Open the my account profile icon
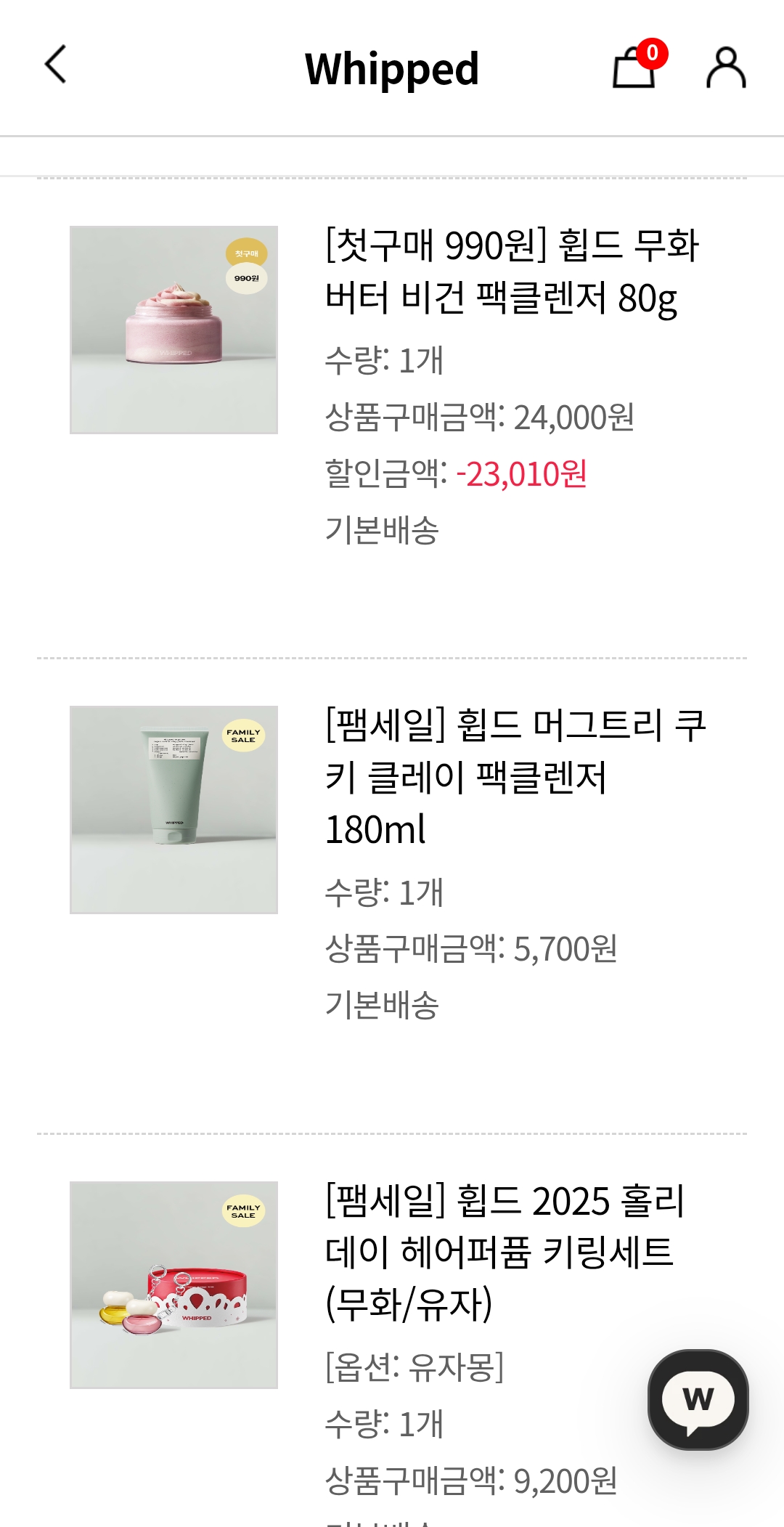This screenshot has width=784, height=1527. click(x=726, y=68)
